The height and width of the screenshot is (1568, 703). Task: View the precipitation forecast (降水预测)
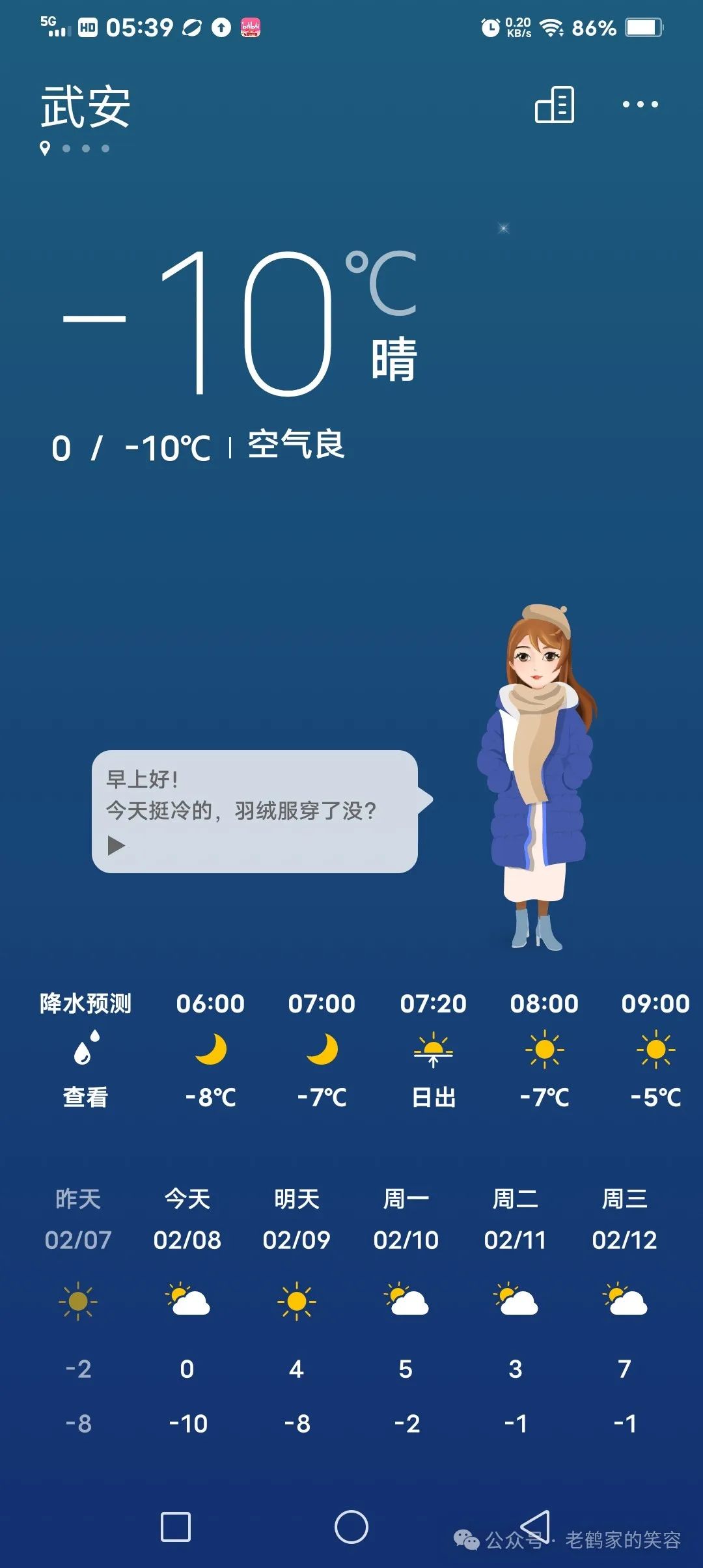85,1050
